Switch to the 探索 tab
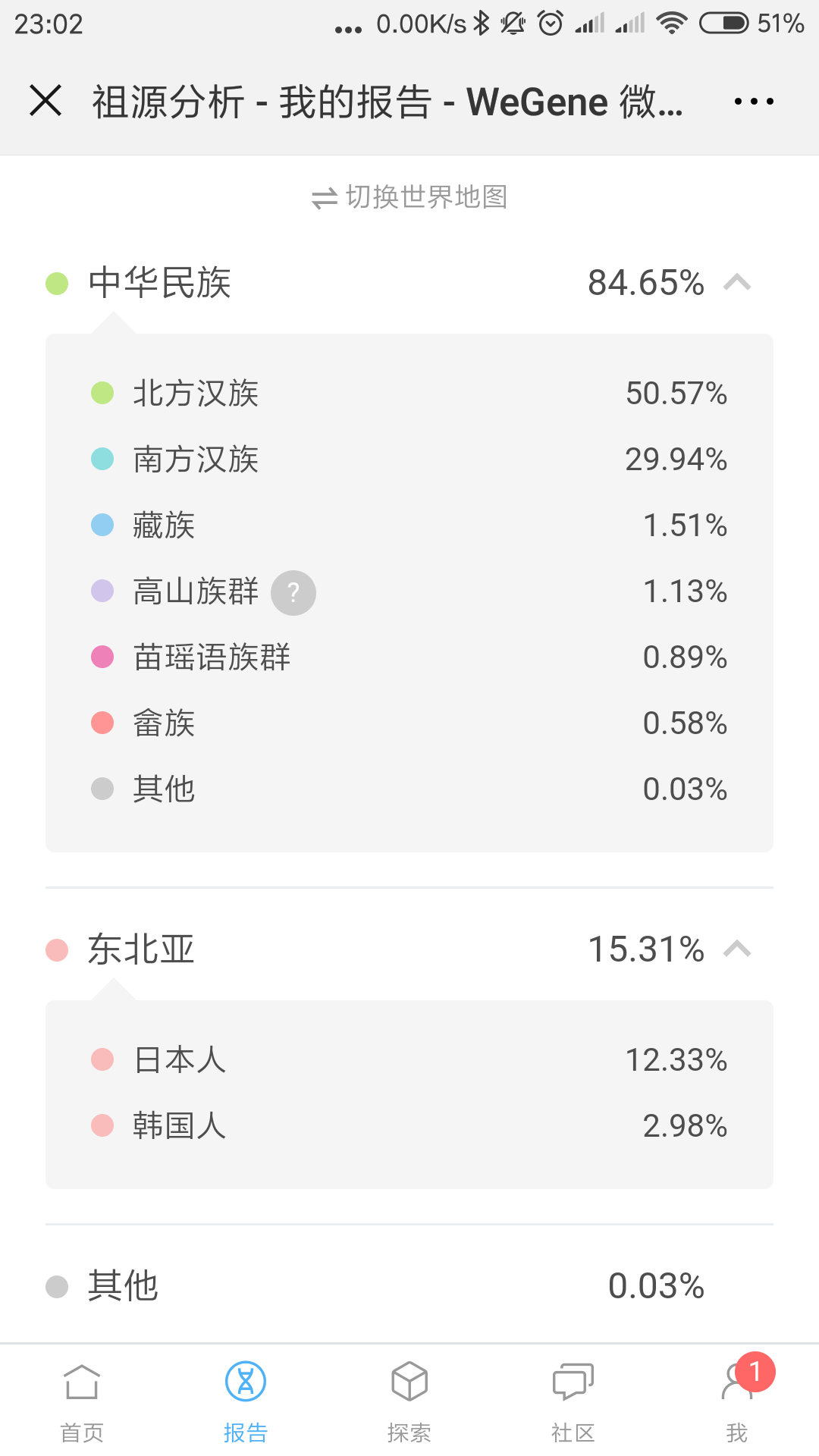 tap(409, 1401)
